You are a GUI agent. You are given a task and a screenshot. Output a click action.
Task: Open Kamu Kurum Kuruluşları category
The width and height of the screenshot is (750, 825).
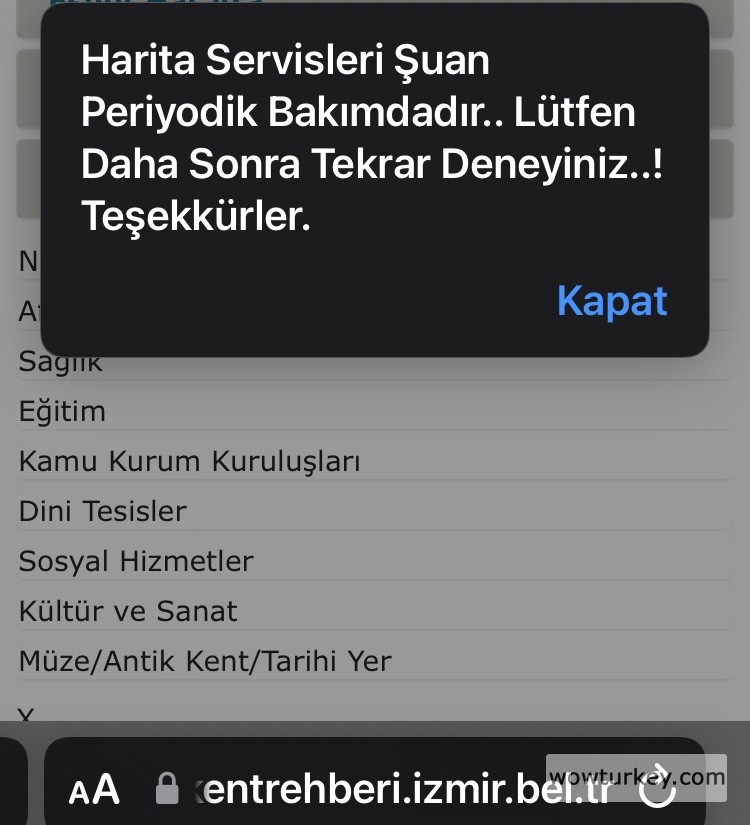(x=189, y=461)
